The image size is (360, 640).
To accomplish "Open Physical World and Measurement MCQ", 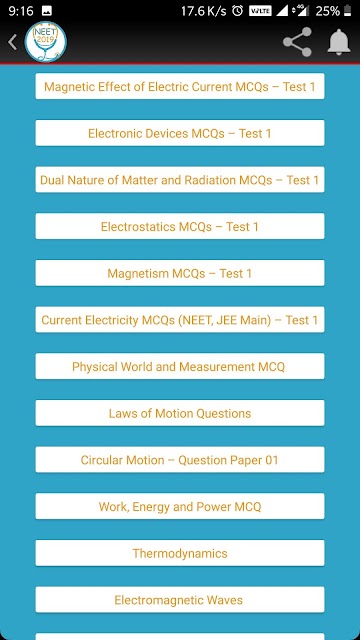I will tap(180, 367).
